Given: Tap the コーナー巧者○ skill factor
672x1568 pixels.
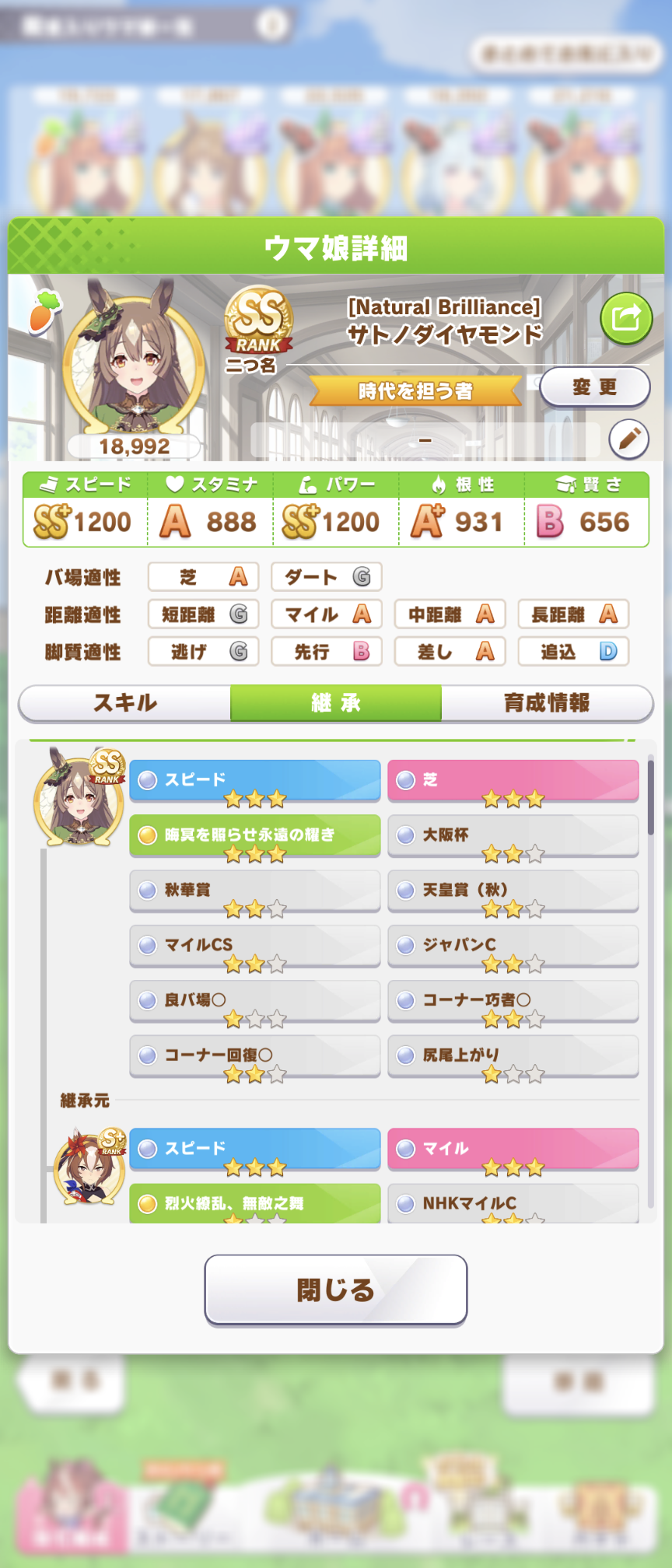Looking at the screenshot, I should click(x=513, y=1001).
